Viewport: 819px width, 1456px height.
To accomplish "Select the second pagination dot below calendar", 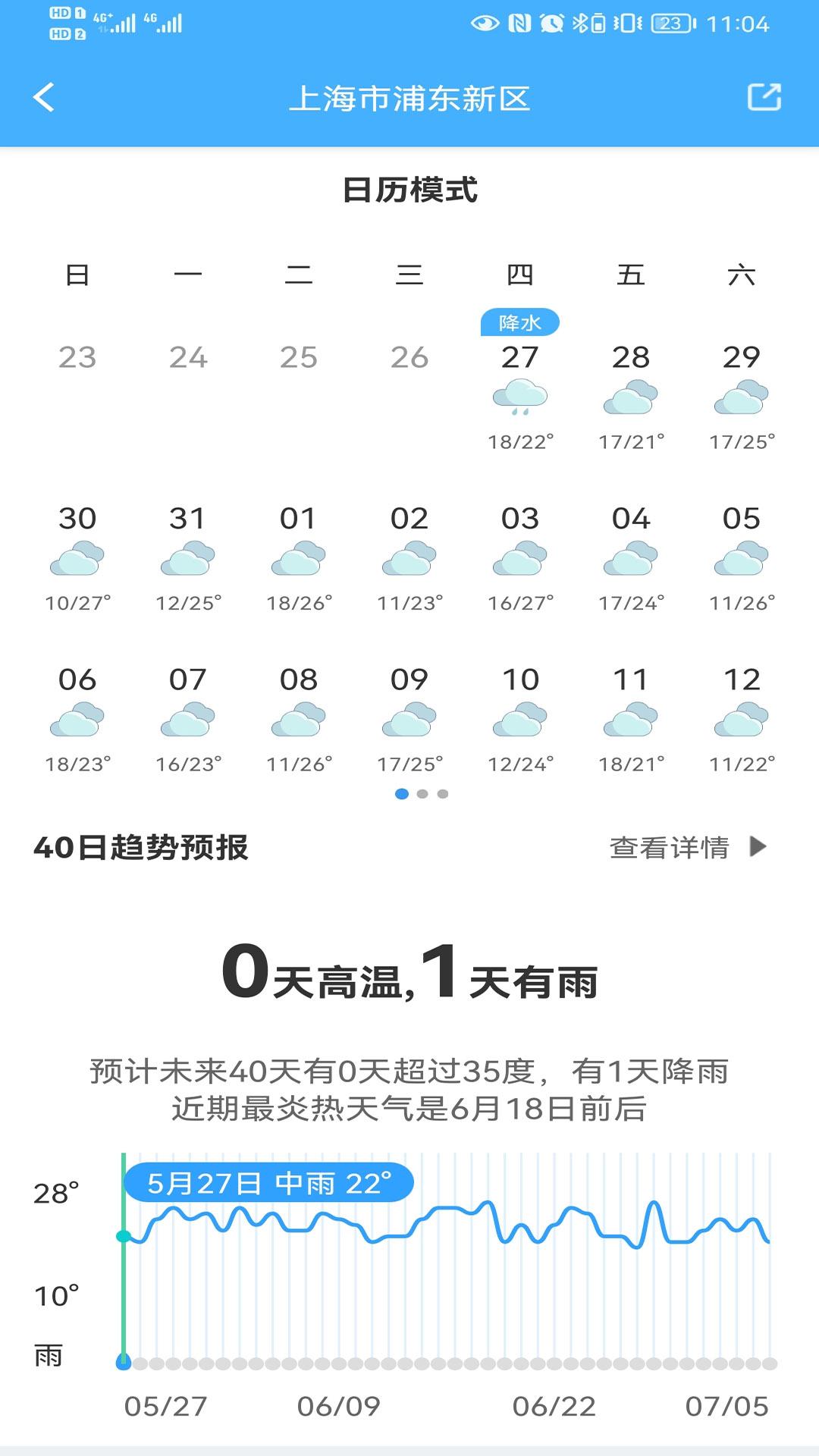I will [422, 793].
